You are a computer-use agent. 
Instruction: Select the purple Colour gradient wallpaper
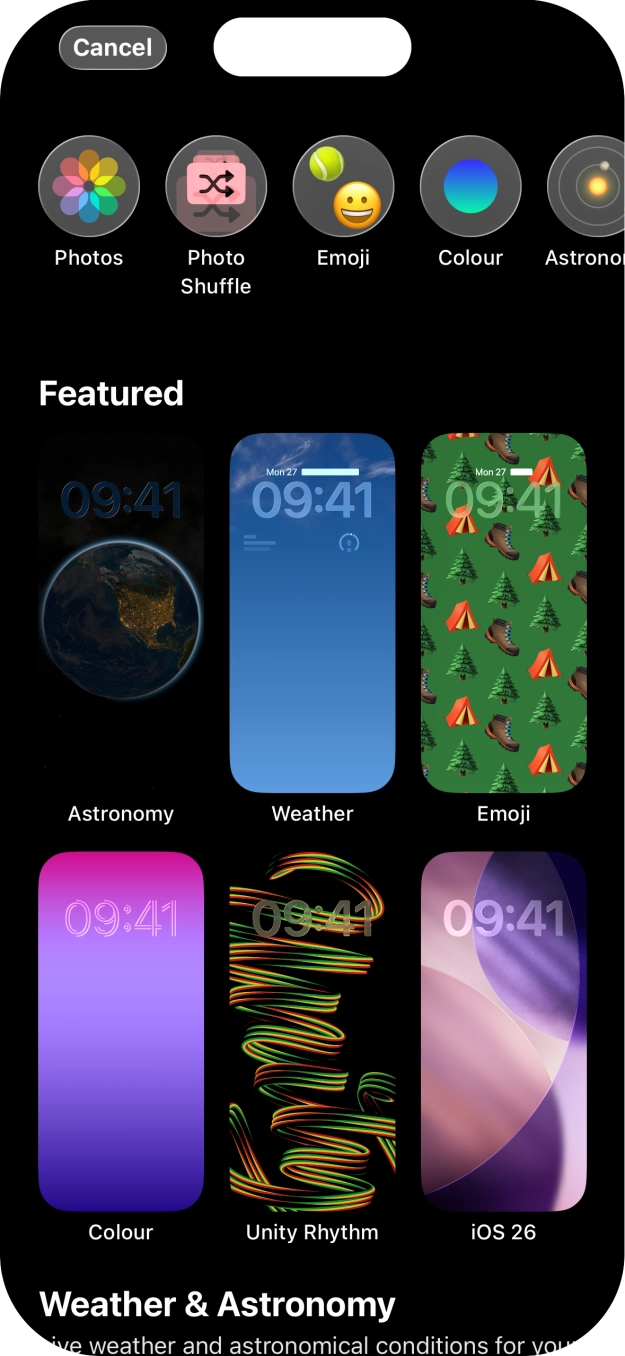(x=121, y=1031)
